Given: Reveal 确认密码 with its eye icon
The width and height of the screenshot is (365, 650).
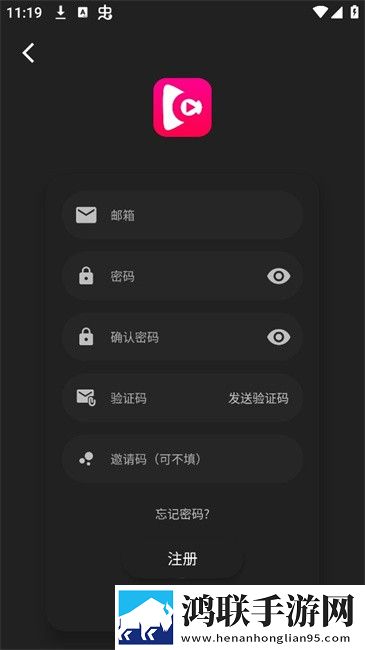Looking at the screenshot, I should [x=278, y=337].
